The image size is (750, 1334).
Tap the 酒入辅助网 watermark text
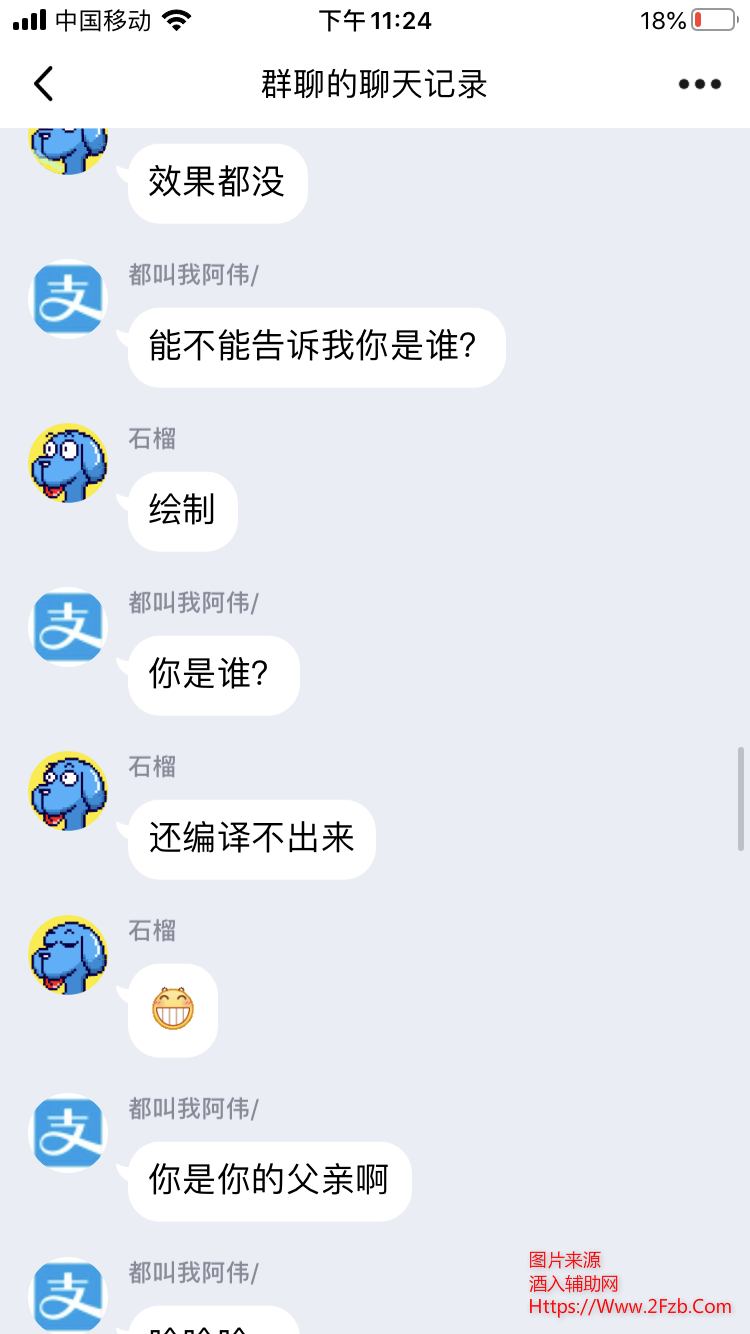(572, 1283)
